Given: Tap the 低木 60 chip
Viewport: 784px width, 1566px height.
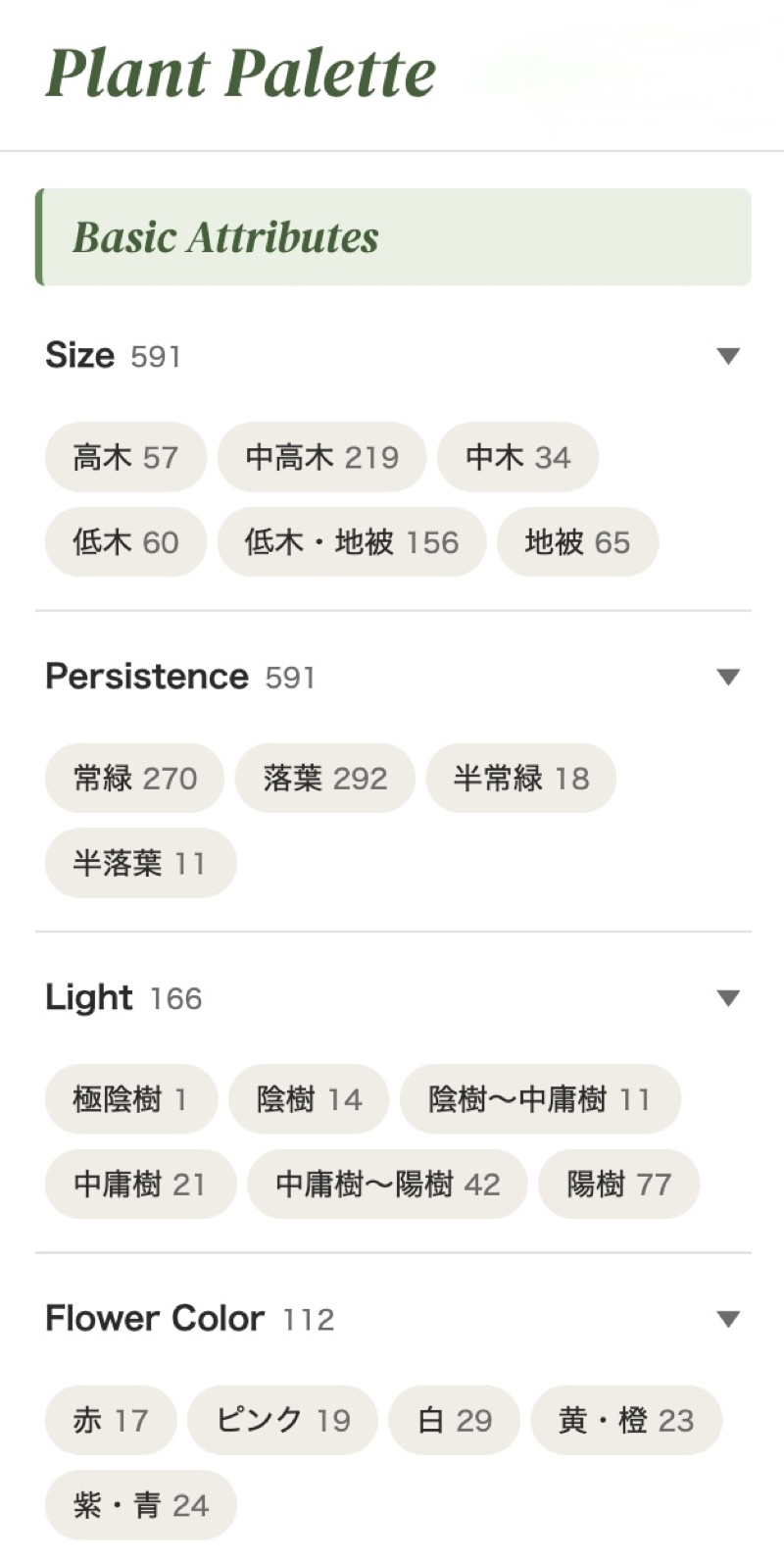Looking at the screenshot, I should click(125, 542).
